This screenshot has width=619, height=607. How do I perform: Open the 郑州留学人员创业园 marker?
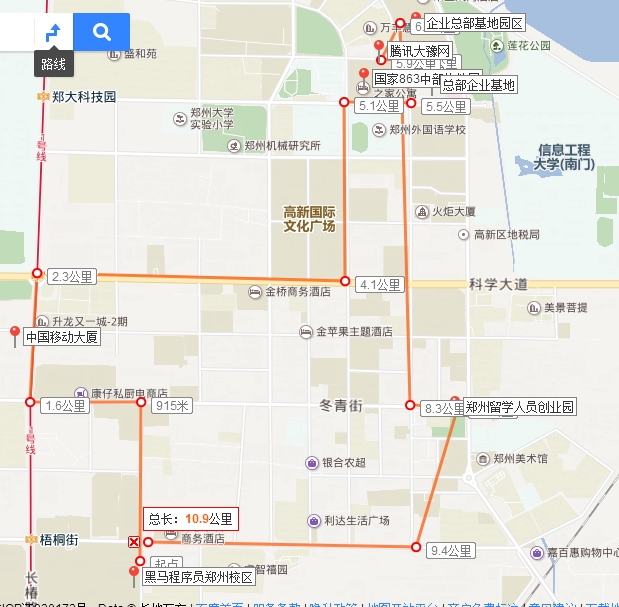456,401
